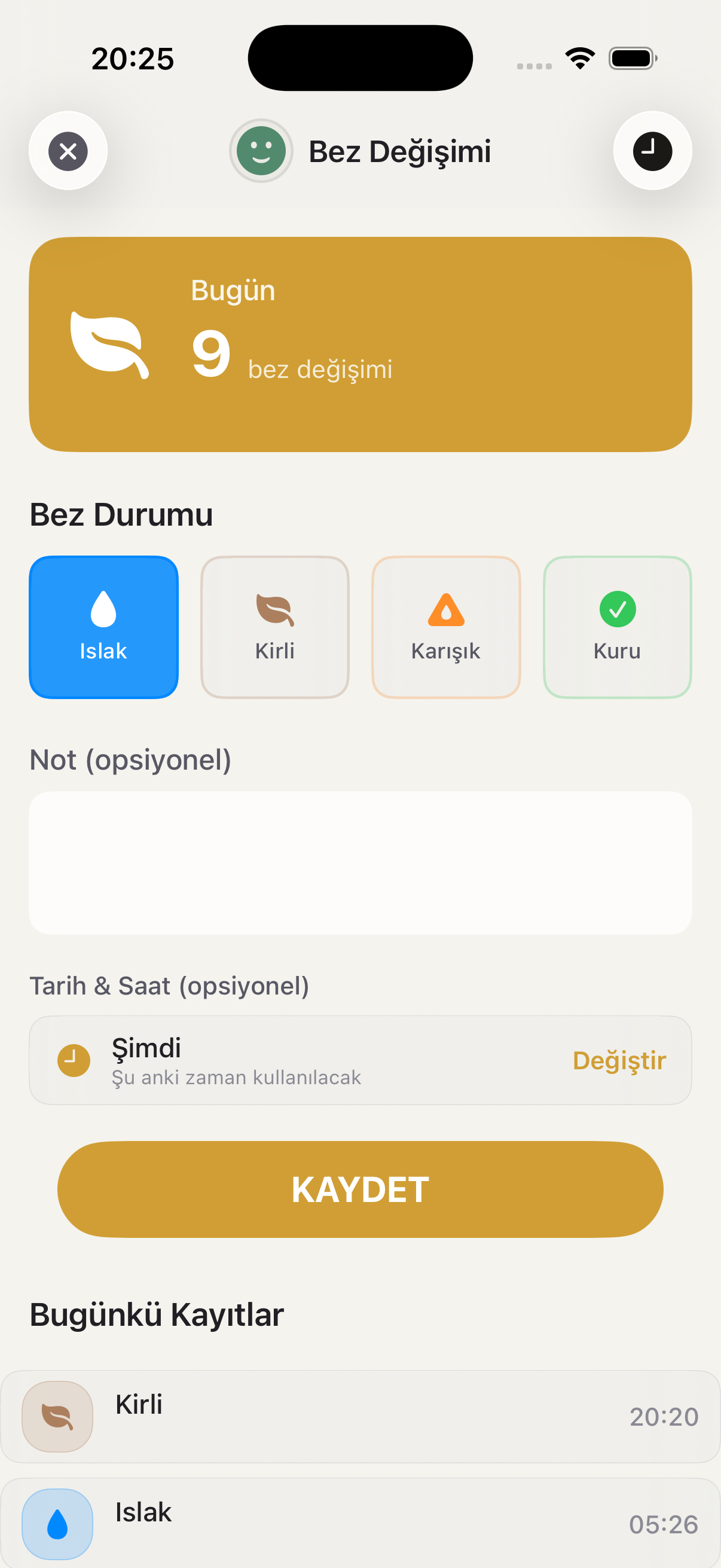The image size is (721, 1568).
Task: Close the Bez Değişimi screen
Action: pos(68,150)
